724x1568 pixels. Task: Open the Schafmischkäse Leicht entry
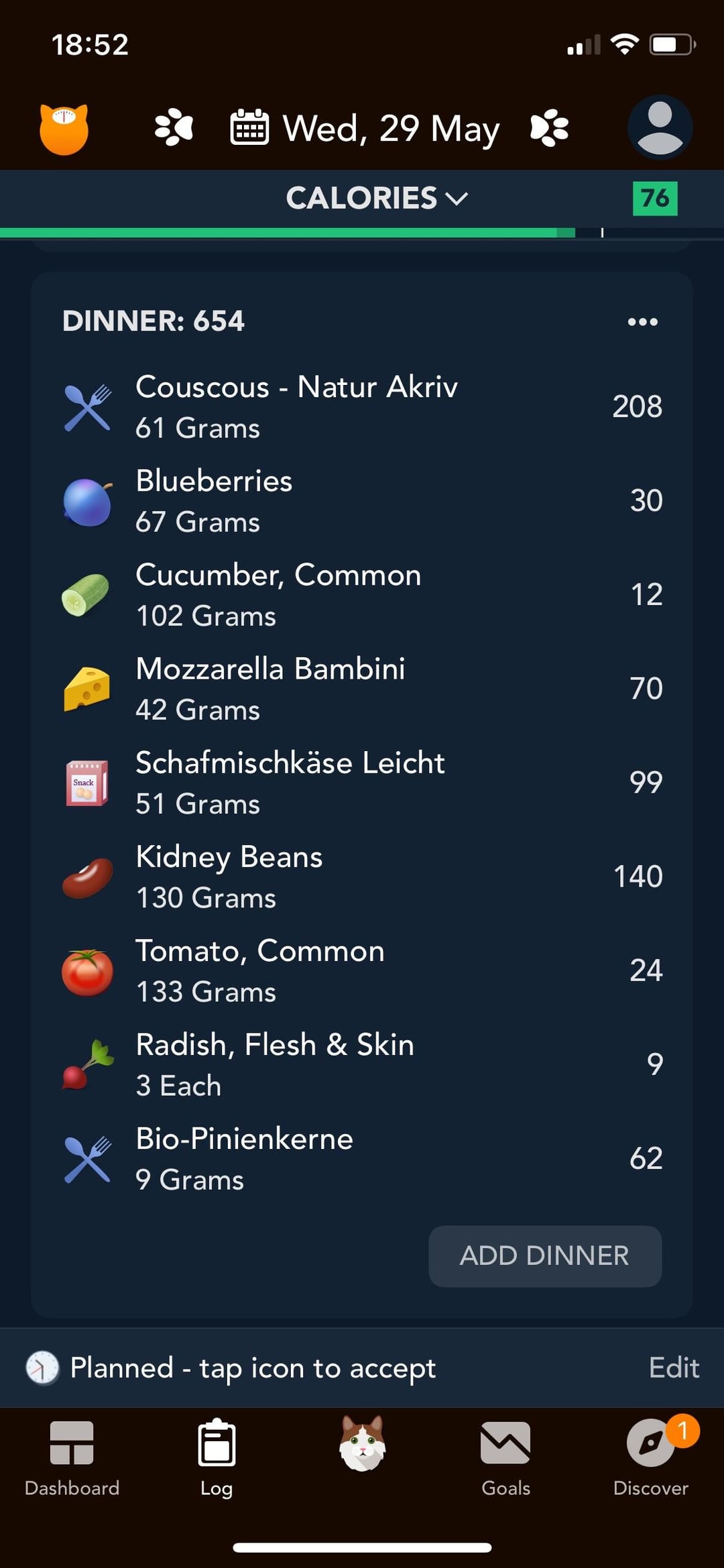coord(362,782)
